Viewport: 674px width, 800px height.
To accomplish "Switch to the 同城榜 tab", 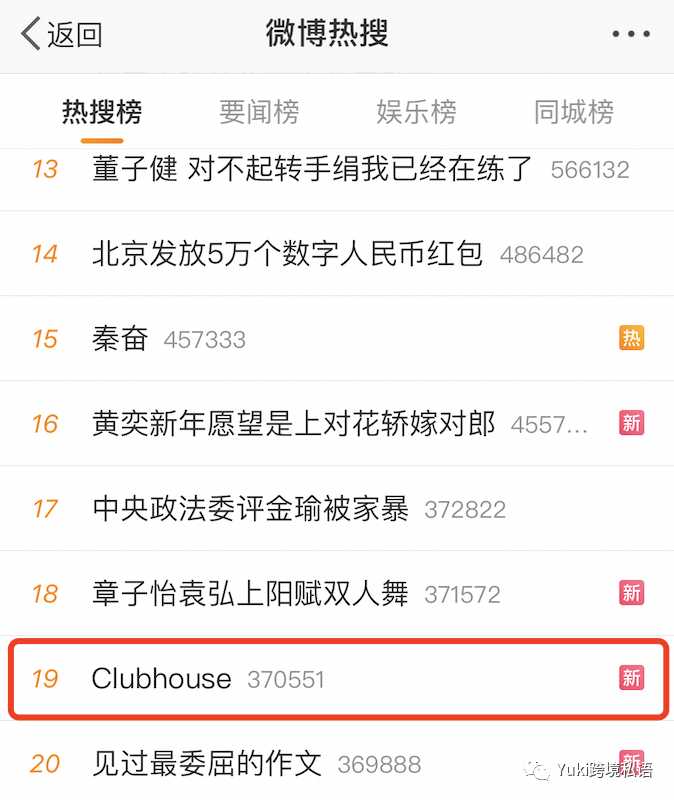I will [573, 112].
